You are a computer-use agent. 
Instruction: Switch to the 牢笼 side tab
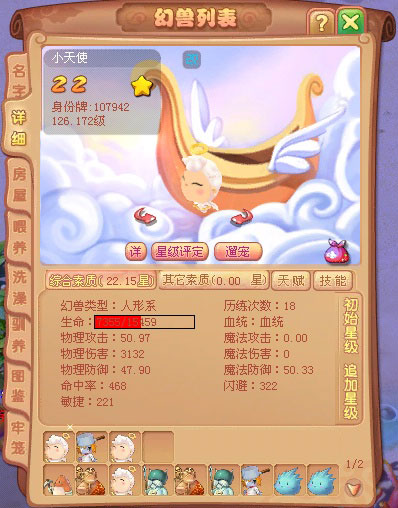click(x=18, y=438)
